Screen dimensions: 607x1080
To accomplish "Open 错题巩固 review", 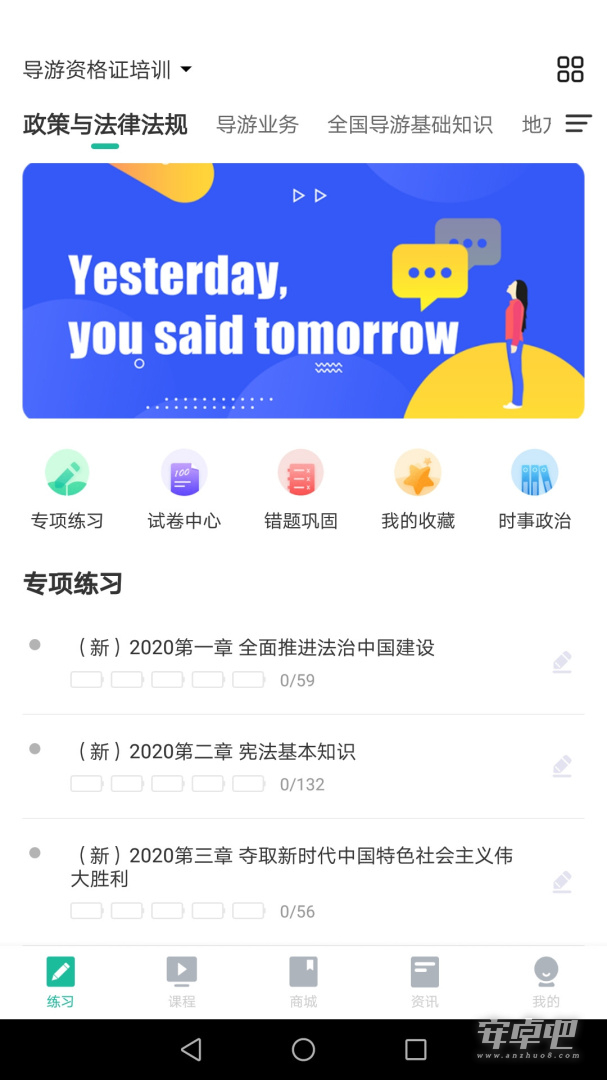I will tap(301, 490).
